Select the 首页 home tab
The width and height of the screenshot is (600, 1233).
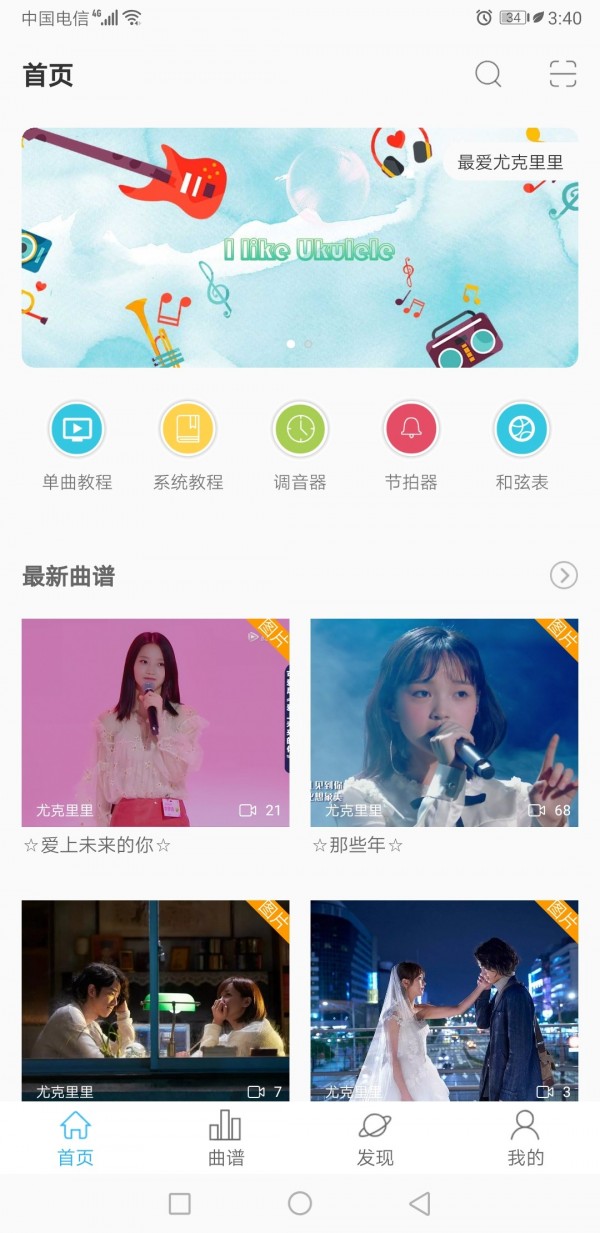coord(75,1138)
